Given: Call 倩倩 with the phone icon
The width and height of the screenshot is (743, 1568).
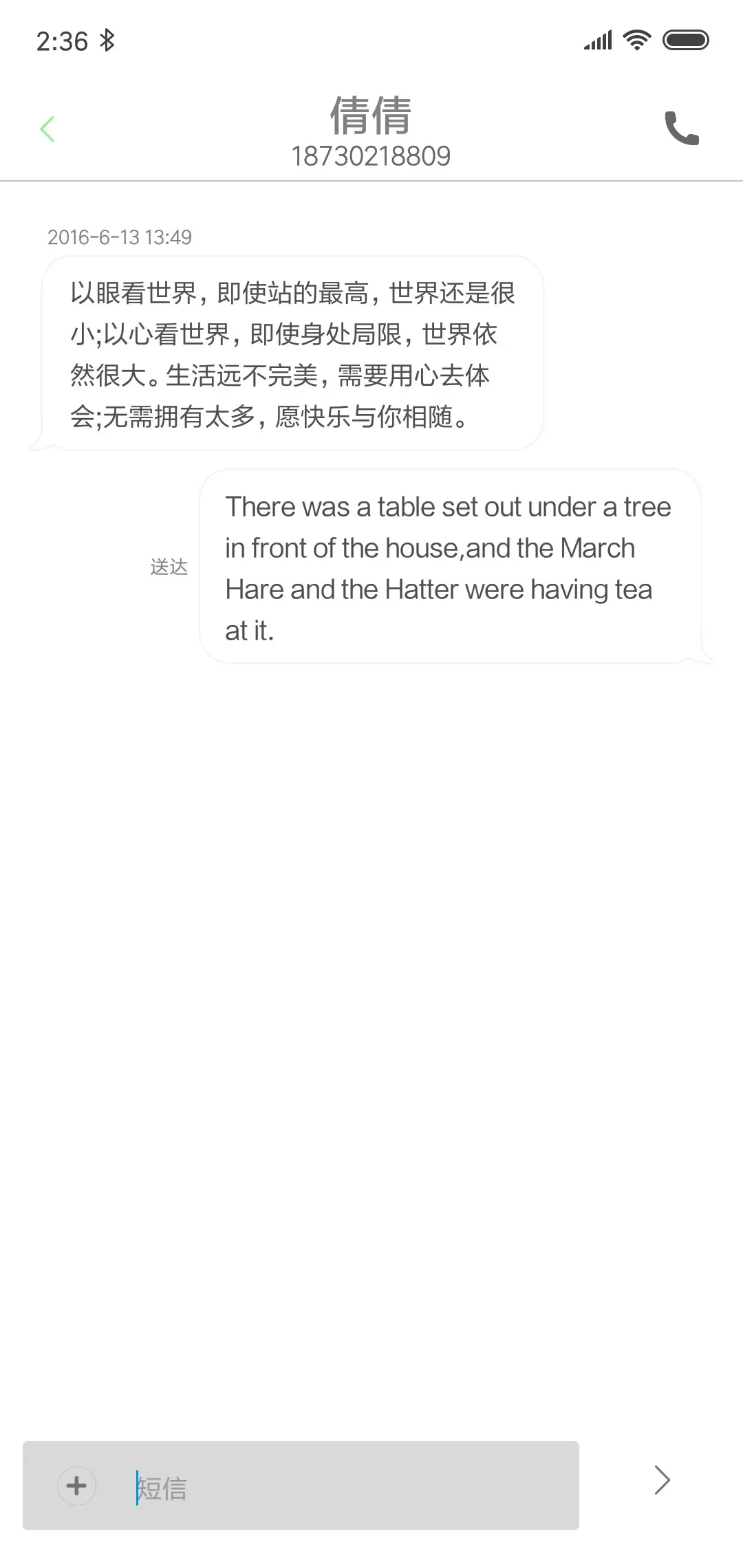Looking at the screenshot, I should (681, 128).
